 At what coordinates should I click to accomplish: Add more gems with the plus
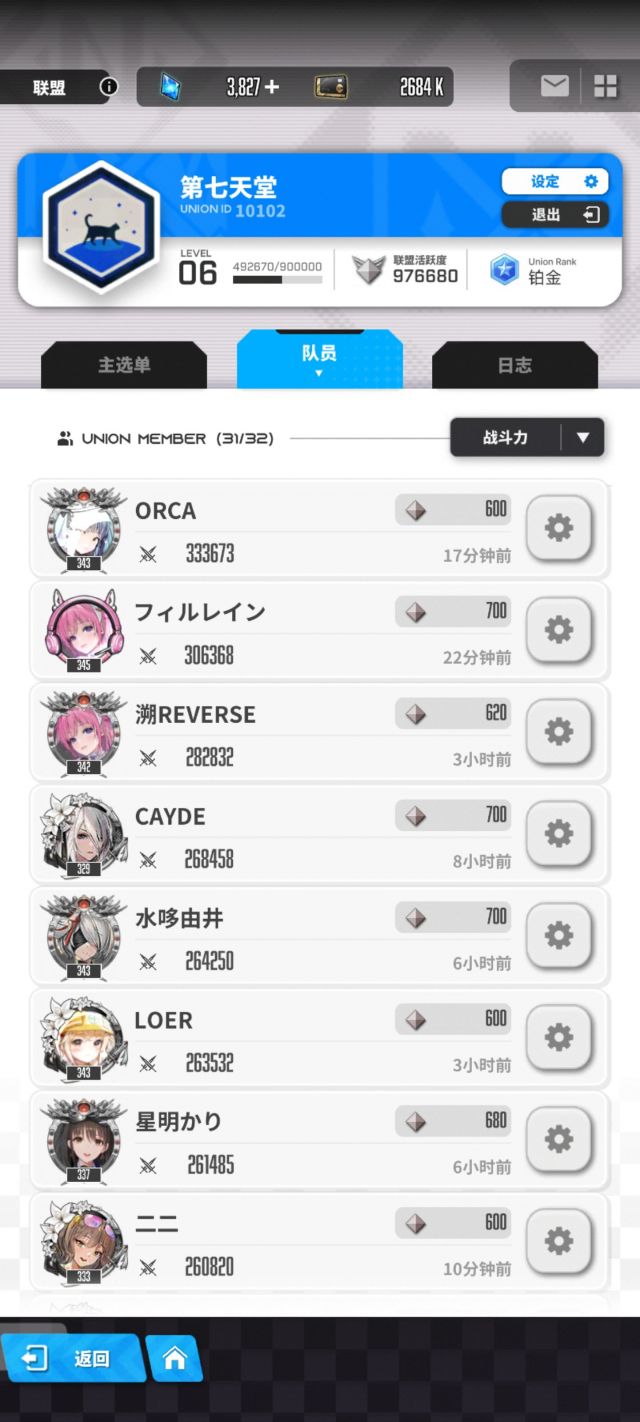point(272,87)
